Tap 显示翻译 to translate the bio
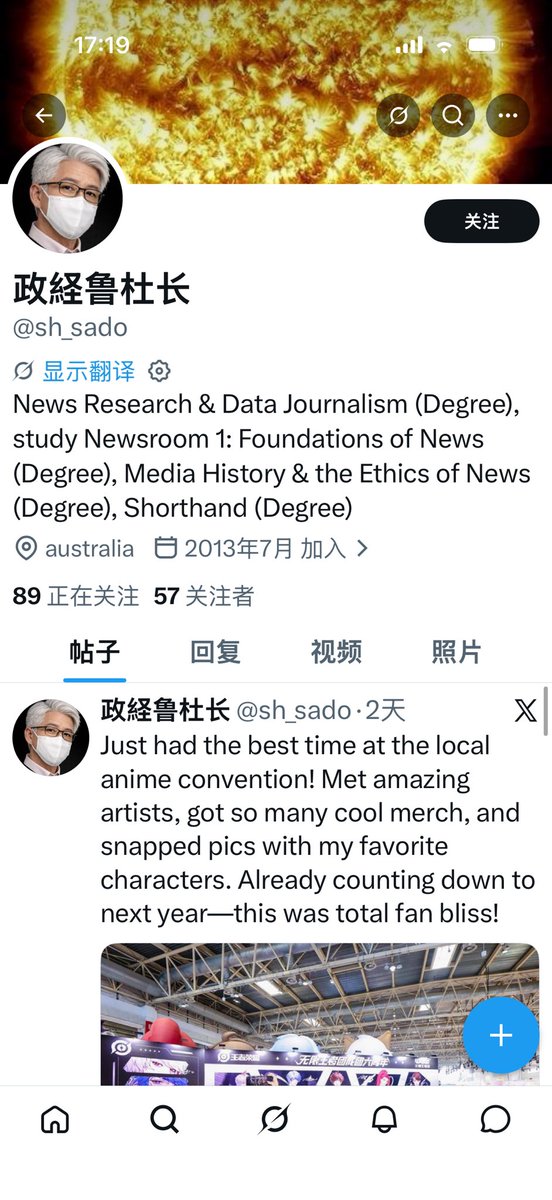Screen dimensions: 552x1200 pos(88,372)
